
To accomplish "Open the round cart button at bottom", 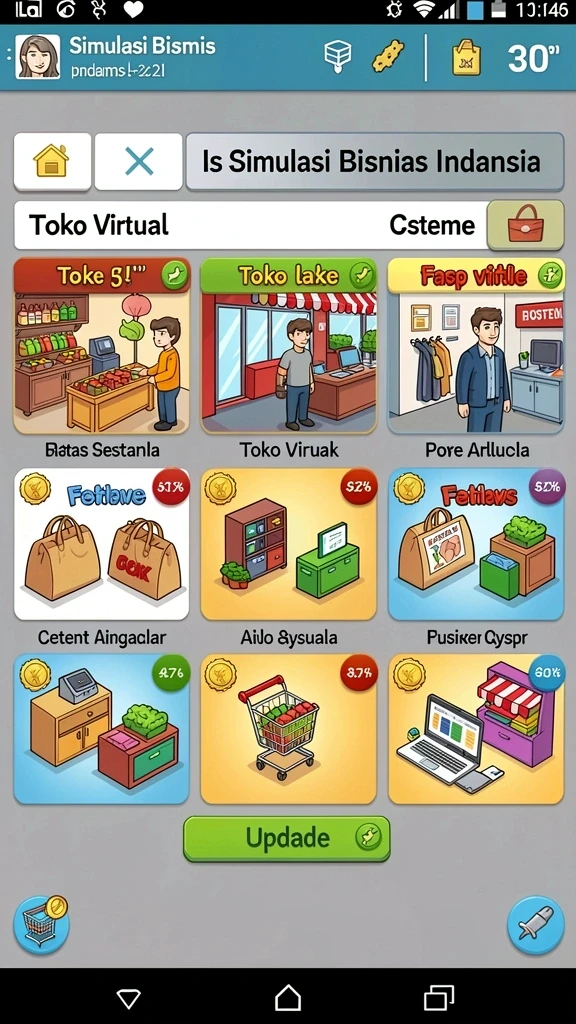I will tap(41, 925).
